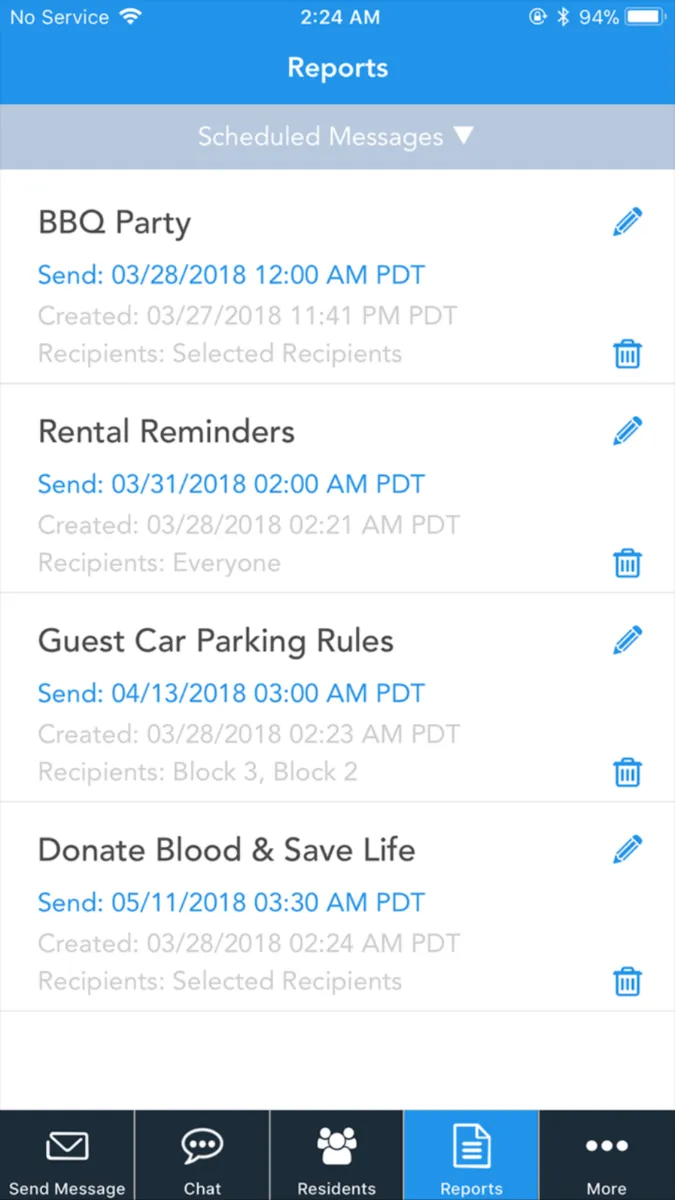Viewport: 675px width, 1200px height.
Task: Delete the Donate Blood & Save Life message
Action: [627, 981]
